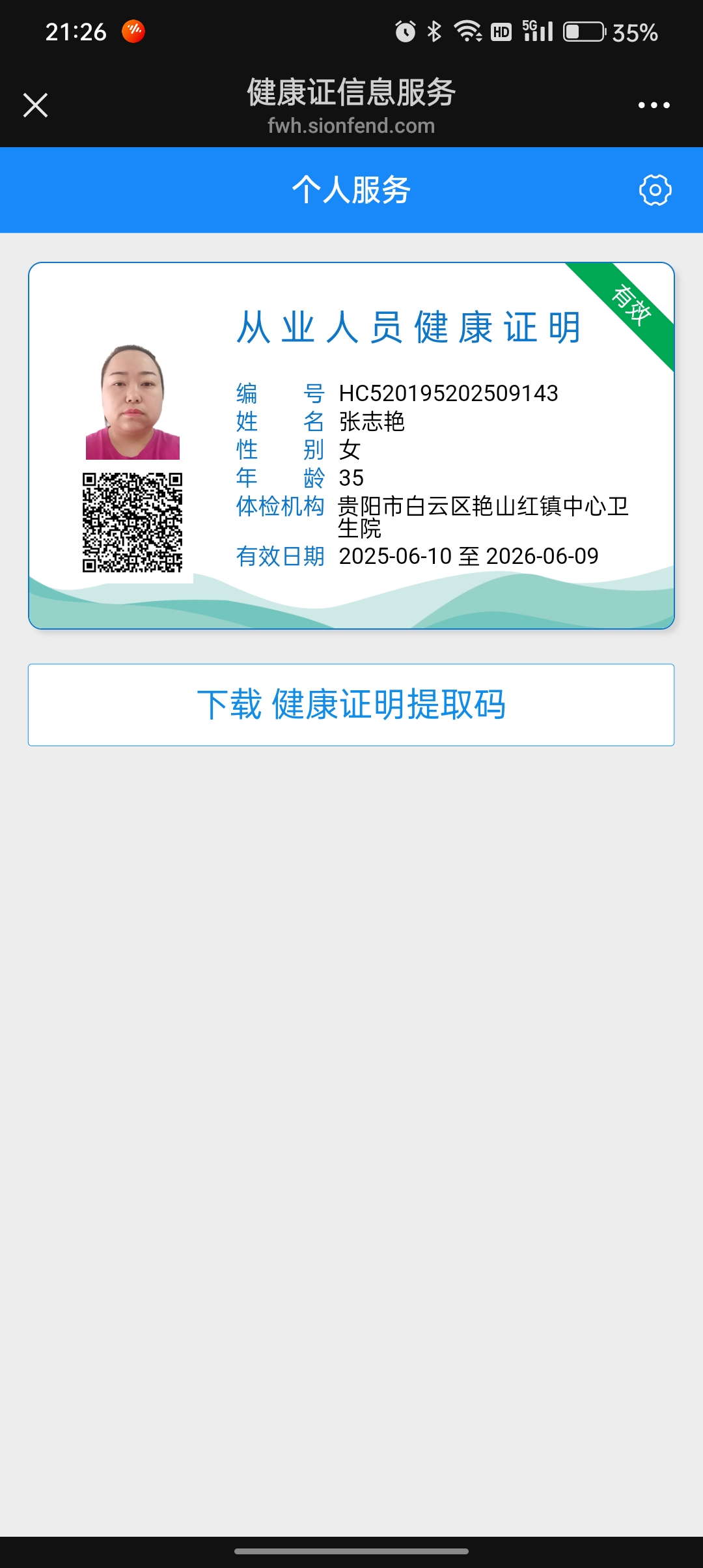Tap 下载 健康证明提取码 button
Image resolution: width=703 pixels, height=1568 pixels.
coord(351,705)
